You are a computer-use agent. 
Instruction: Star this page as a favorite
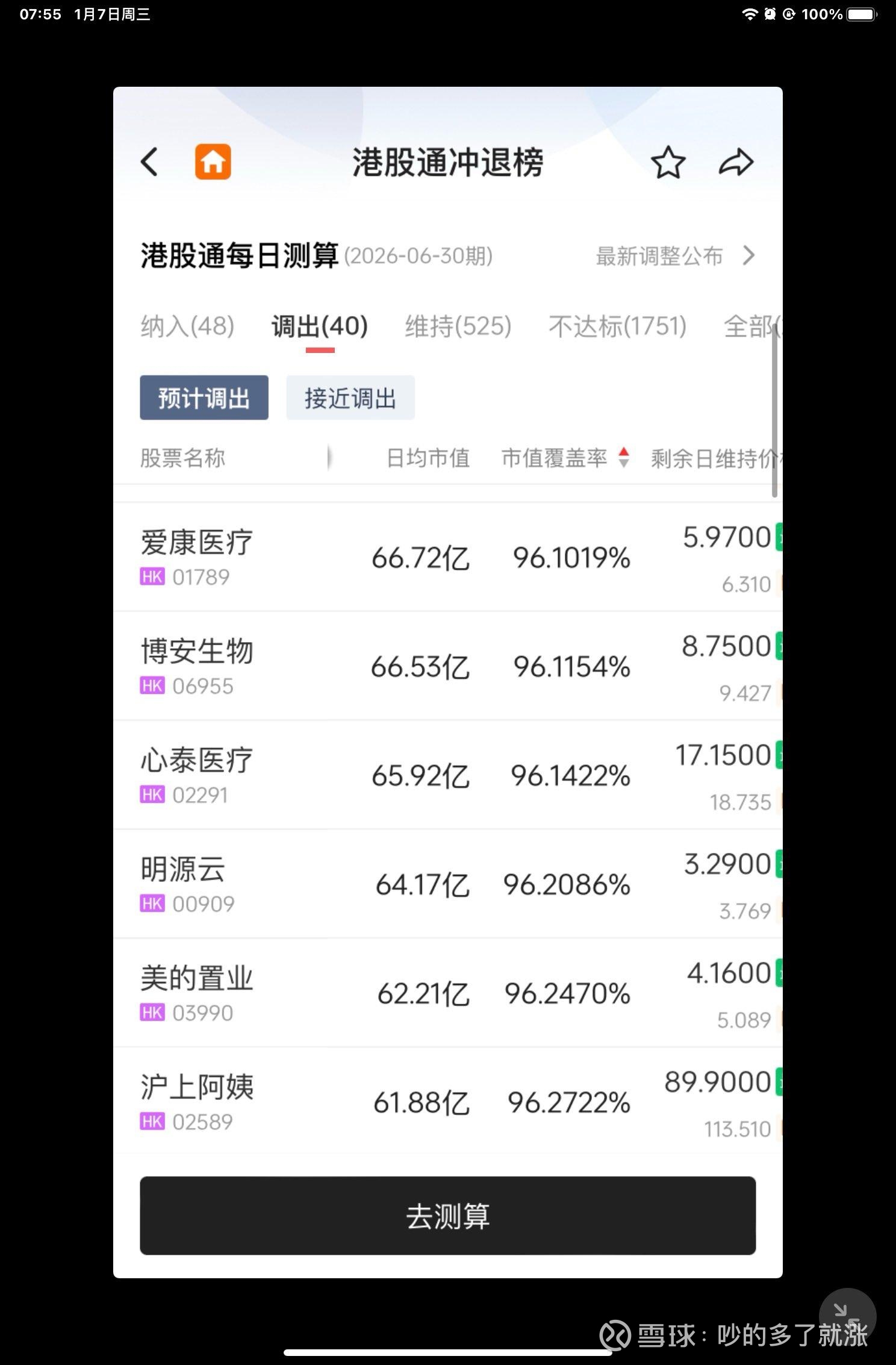[668, 161]
